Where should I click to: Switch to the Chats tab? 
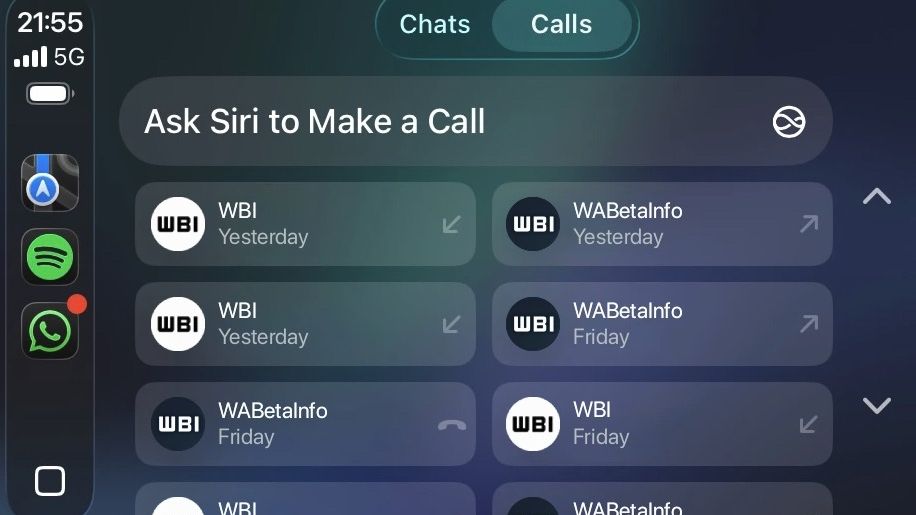tap(434, 25)
